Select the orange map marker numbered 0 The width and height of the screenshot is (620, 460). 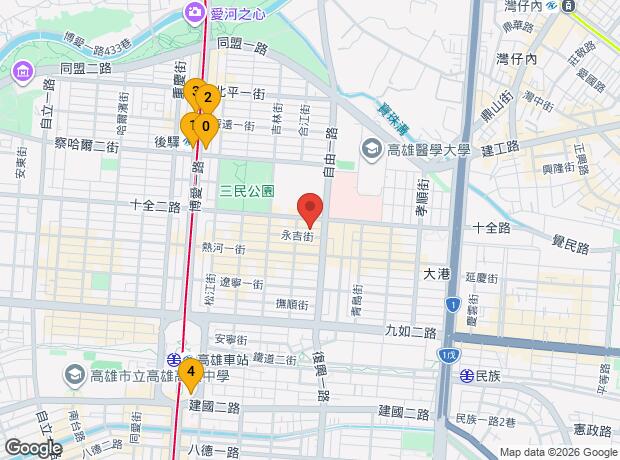coord(205,128)
